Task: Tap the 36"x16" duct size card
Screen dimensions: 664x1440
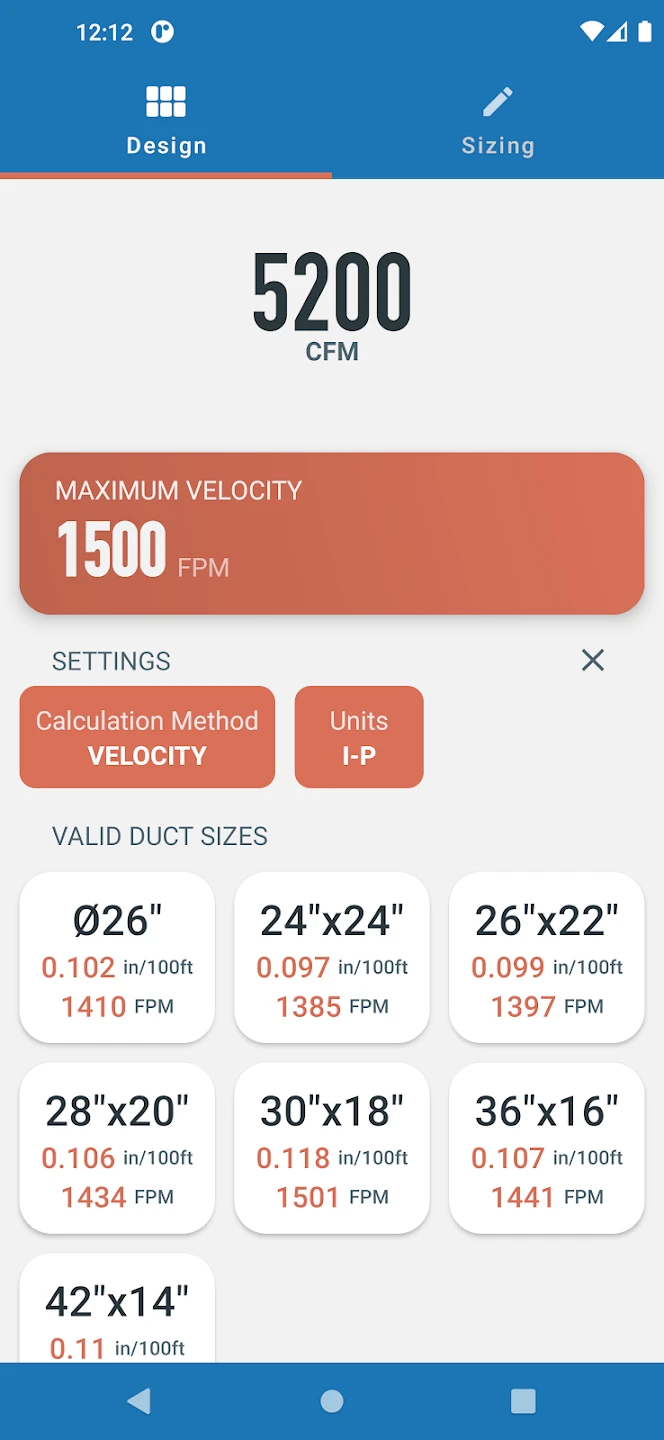Action: [547, 1148]
